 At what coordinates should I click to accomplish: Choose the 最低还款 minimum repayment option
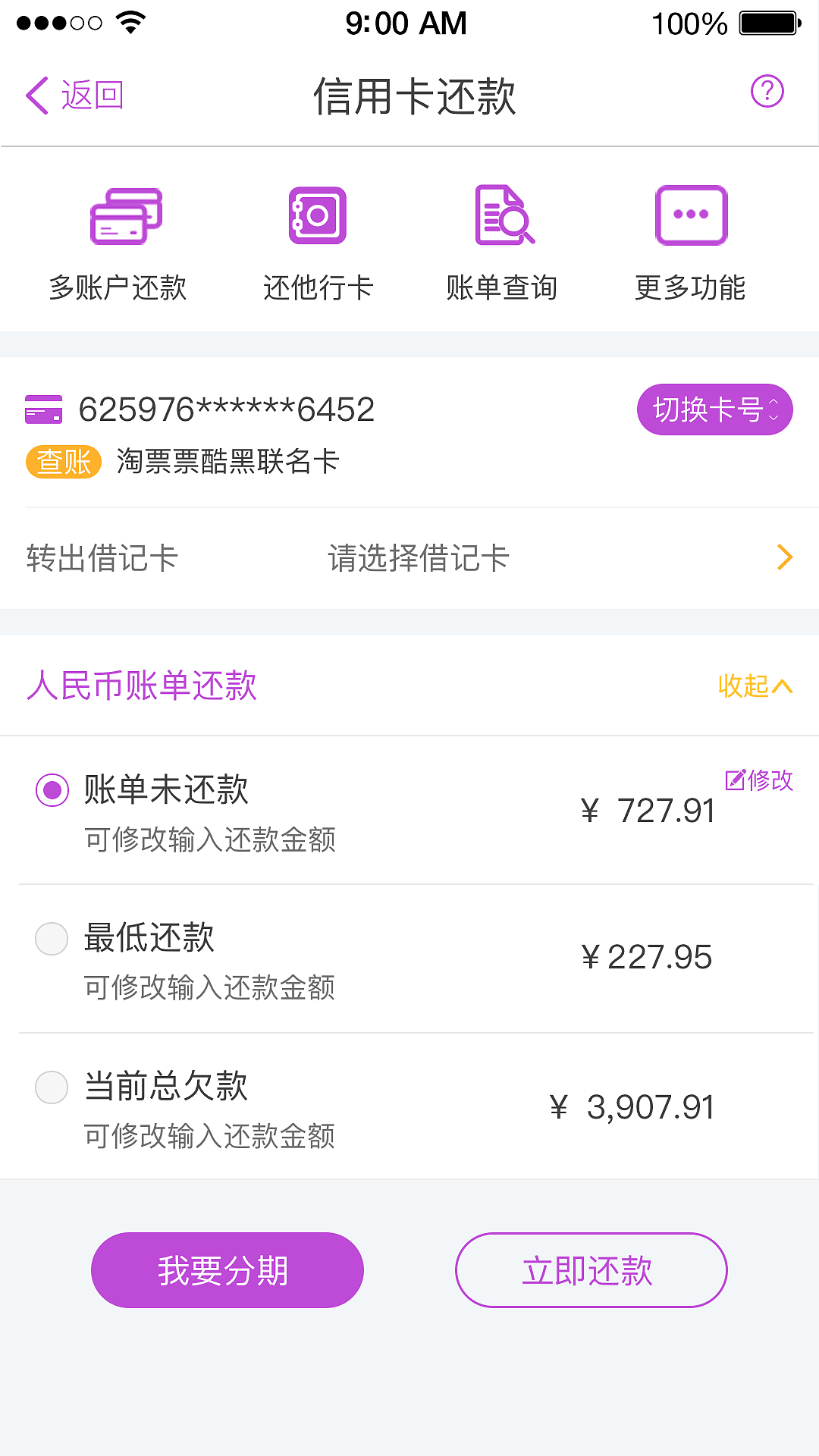[51, 939]
